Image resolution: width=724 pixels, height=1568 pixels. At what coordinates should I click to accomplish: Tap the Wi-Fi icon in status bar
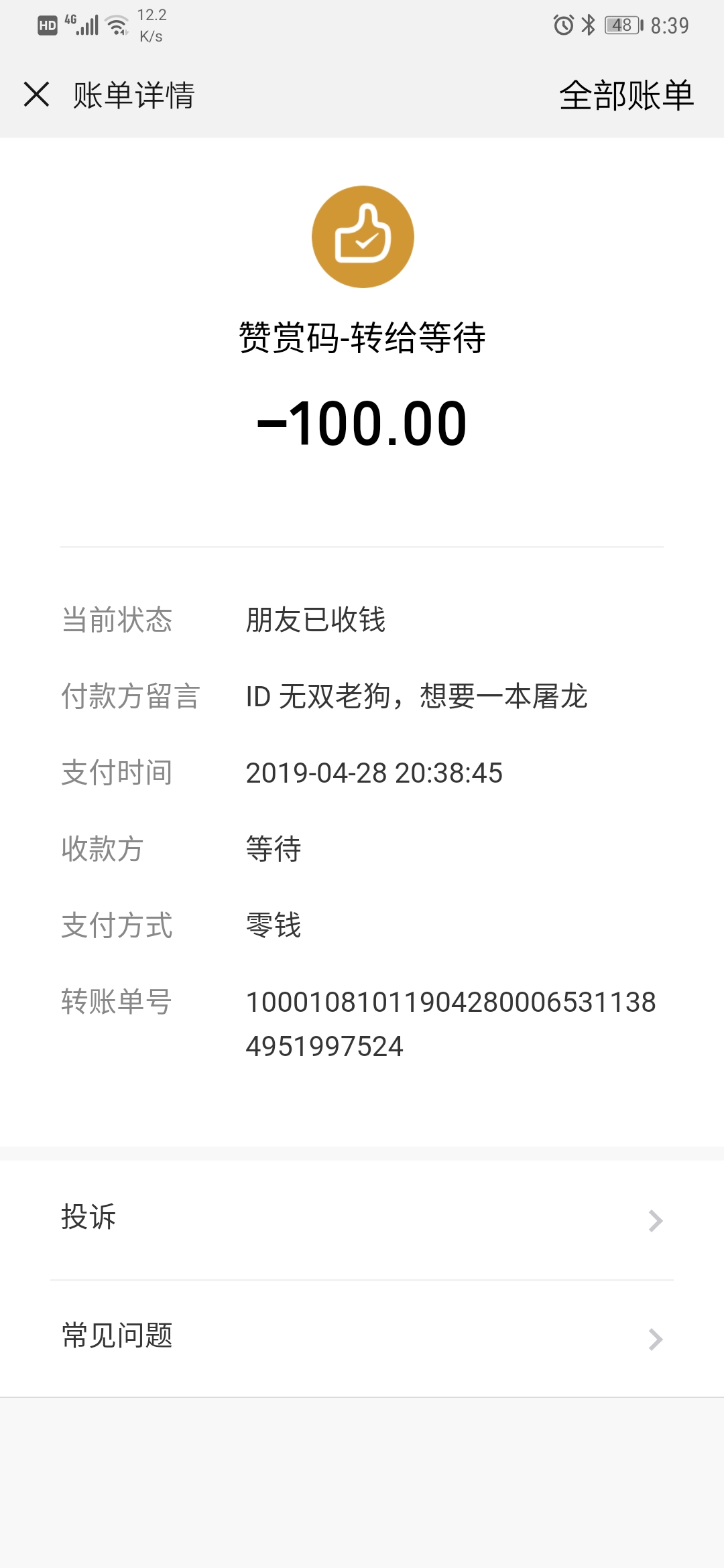pyautogui.click(x=115, y=23)
